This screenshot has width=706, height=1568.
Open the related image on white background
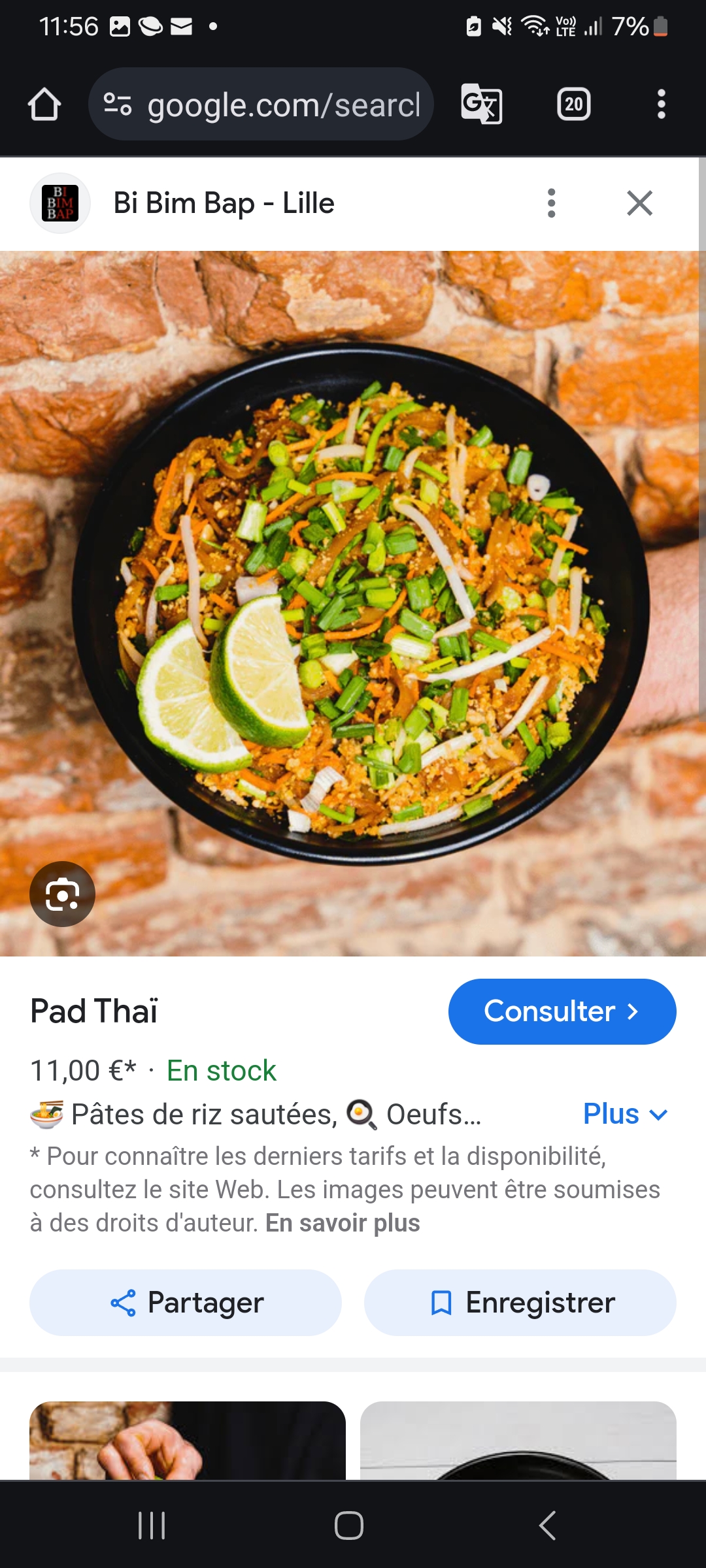point(518,1441)
